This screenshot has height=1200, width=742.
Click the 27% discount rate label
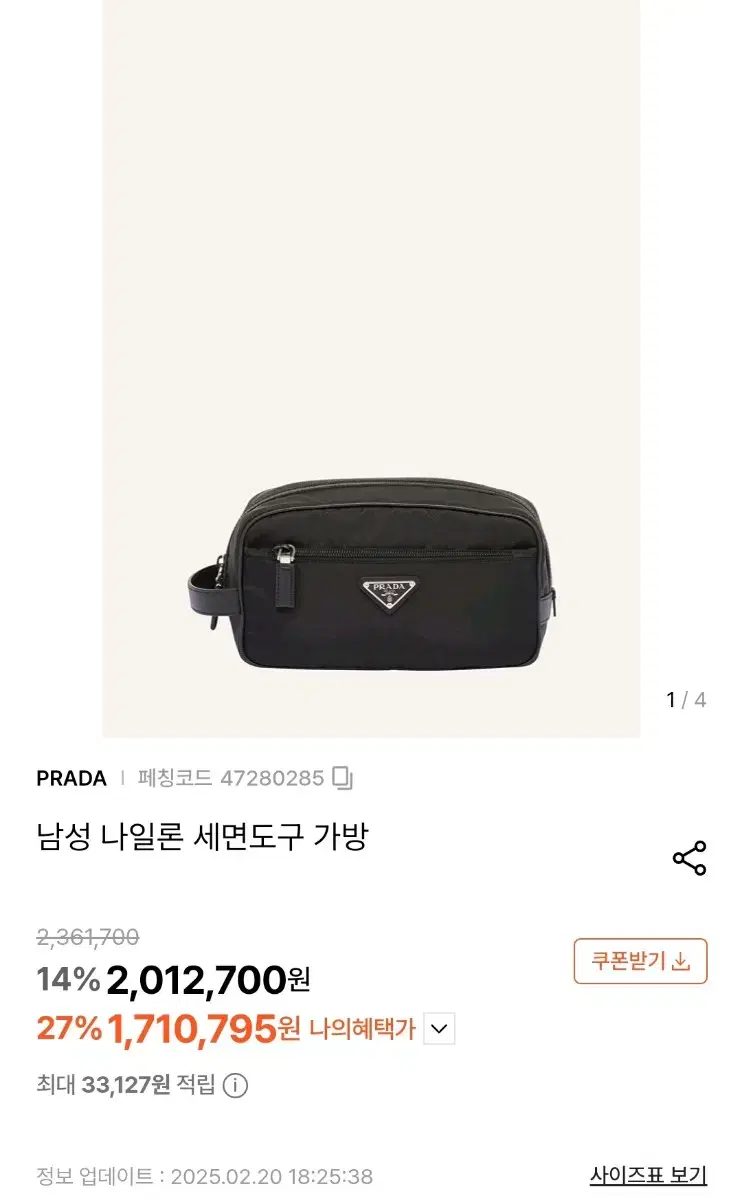coord(70,1029)
